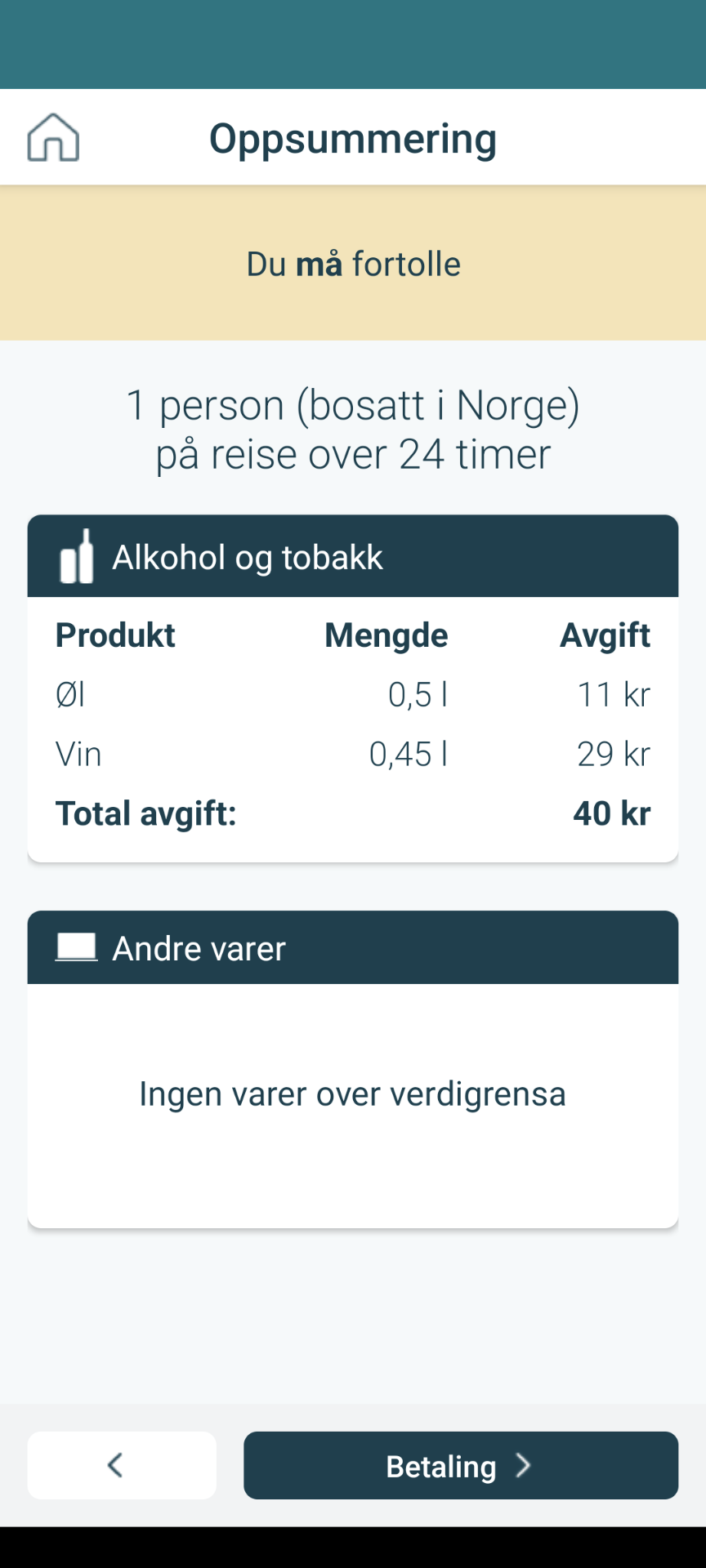Proceed to Betaling
Viewport: 706px width, 1568px height.
(460, 1465)
